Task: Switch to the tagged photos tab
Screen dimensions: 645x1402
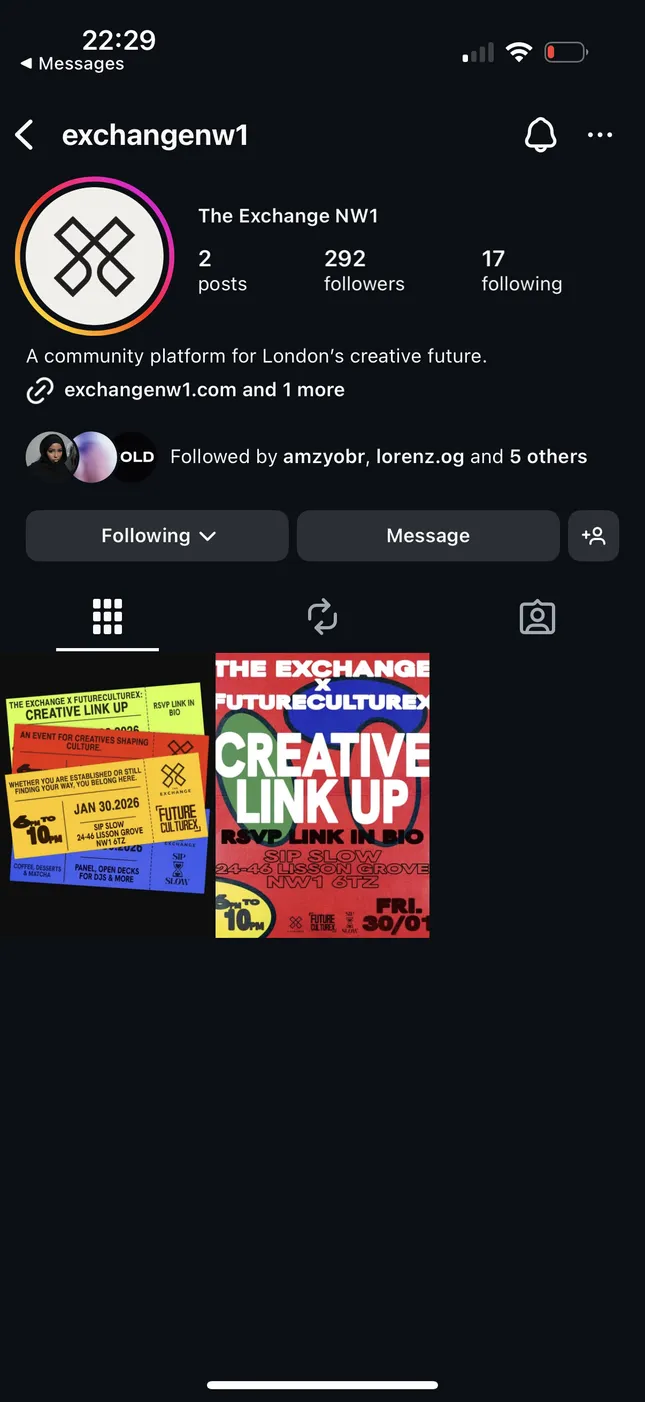Action: (537, 617)
